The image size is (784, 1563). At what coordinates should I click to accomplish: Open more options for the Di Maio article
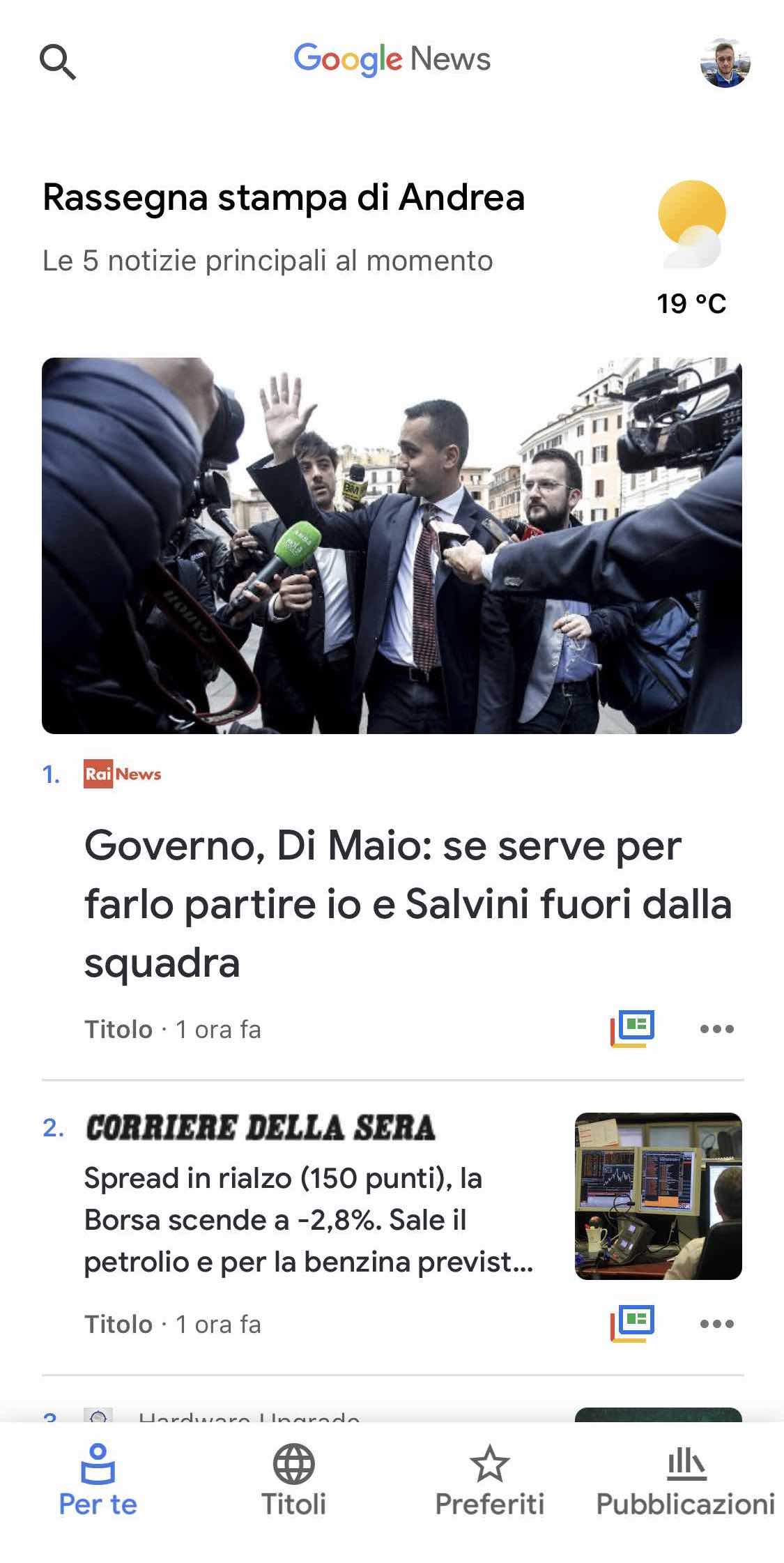point(717,1029)
